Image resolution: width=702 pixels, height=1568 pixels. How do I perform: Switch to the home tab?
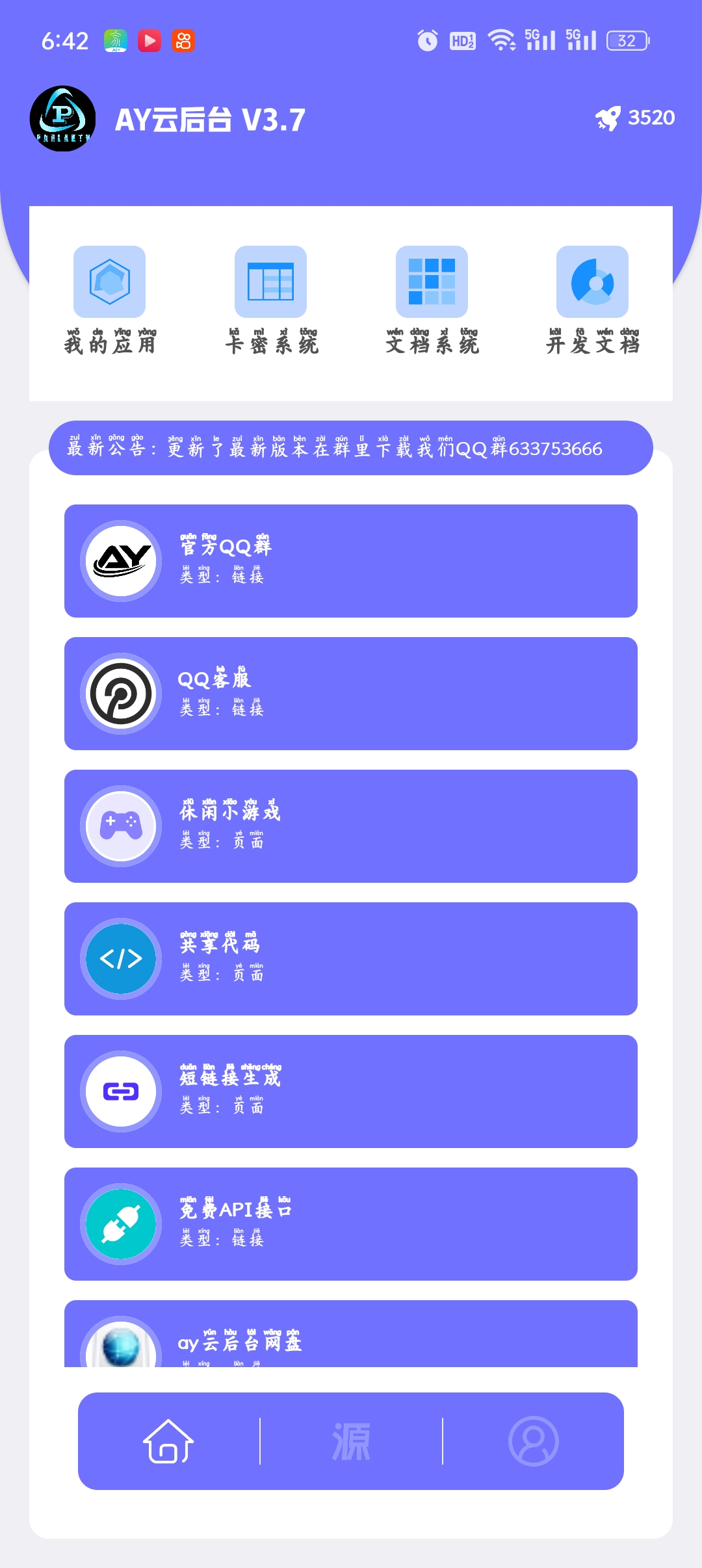(x=168, y=1441)
